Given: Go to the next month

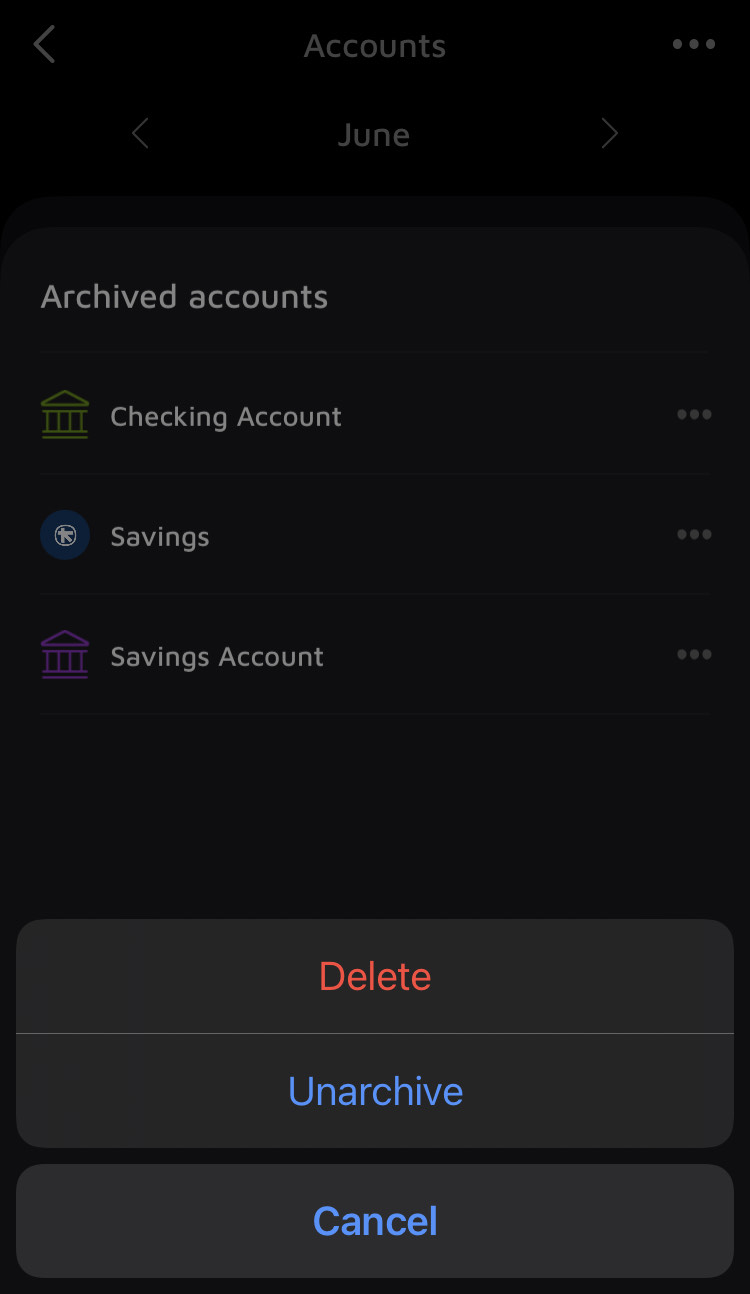Looking at the screenshot, I should 609,134.
